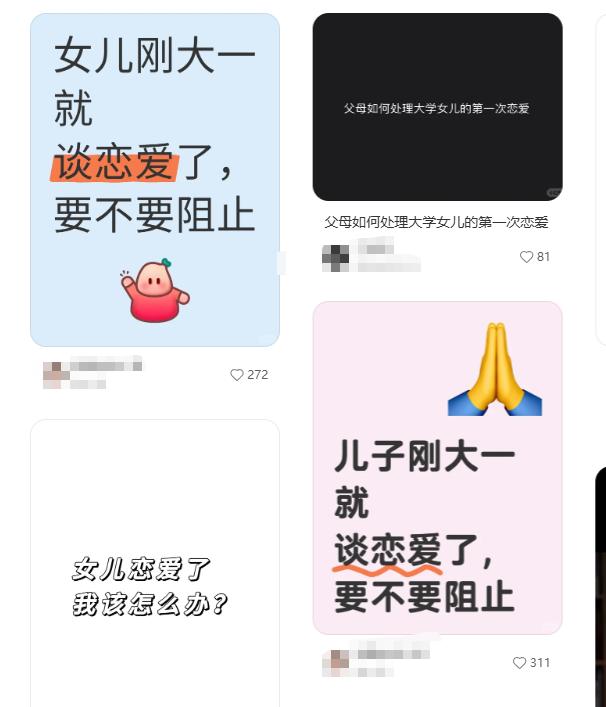Open the black 父母如何处理大学女儿的第一次恋爱 card
The width and height of the screenshot is (606, 707).
click(x=437, y=107)
